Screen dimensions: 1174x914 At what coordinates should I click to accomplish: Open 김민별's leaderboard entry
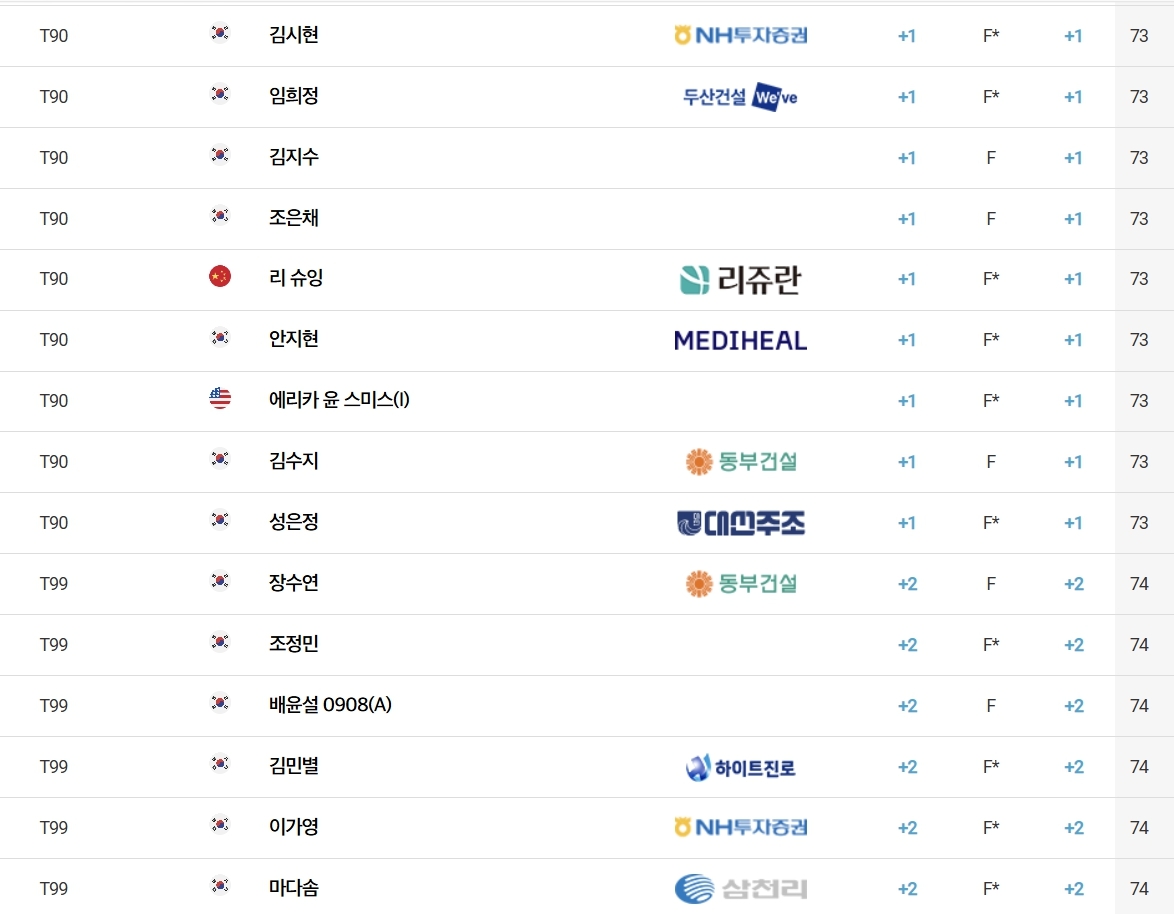pyautogui.click(x=587, y=767)
